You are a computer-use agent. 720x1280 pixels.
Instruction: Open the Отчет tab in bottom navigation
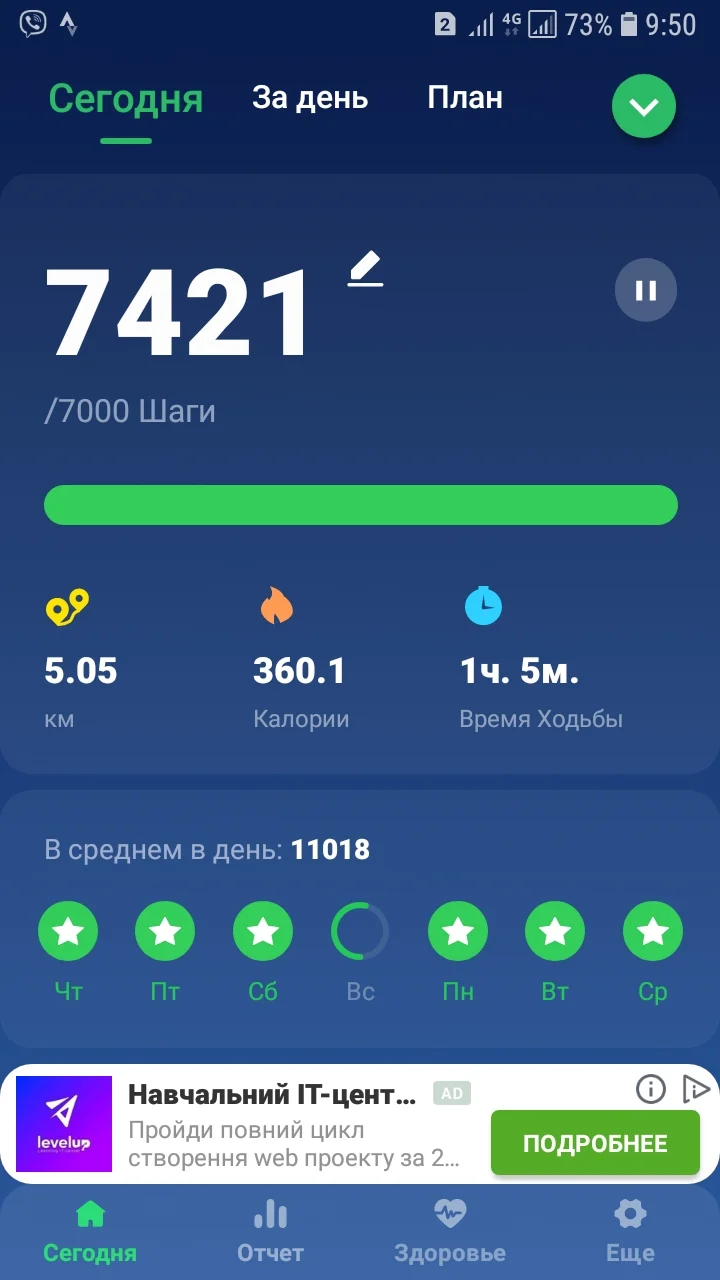[270, 1231]
